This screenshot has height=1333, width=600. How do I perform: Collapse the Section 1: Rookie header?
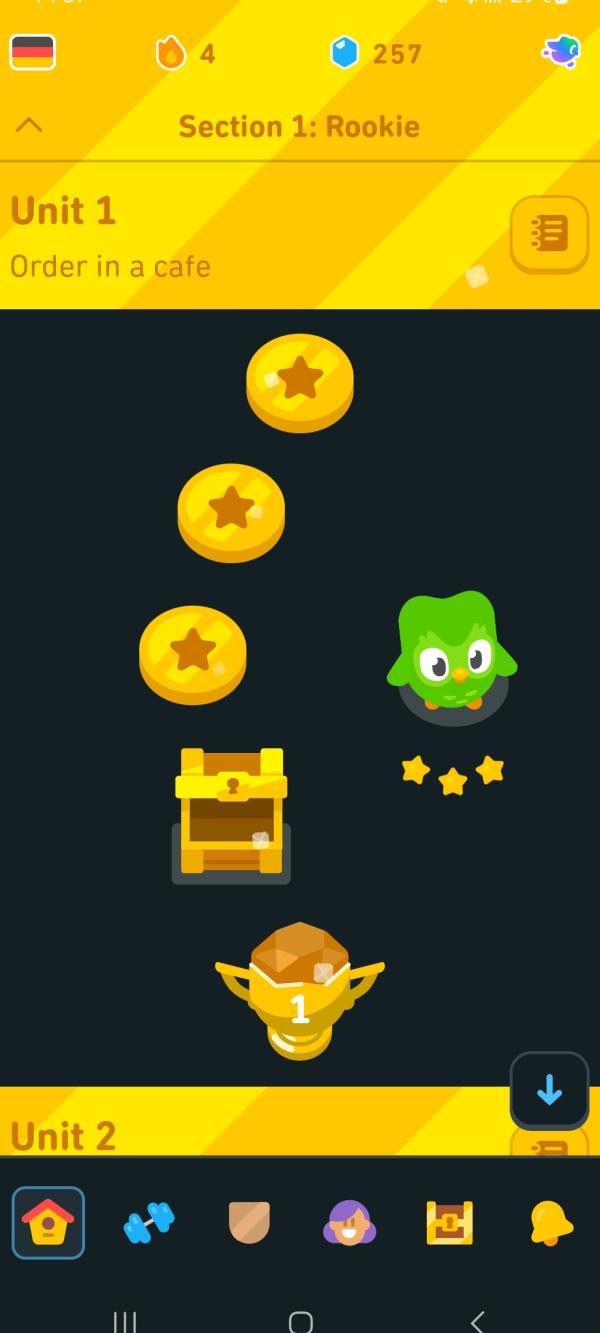point(30,126)
